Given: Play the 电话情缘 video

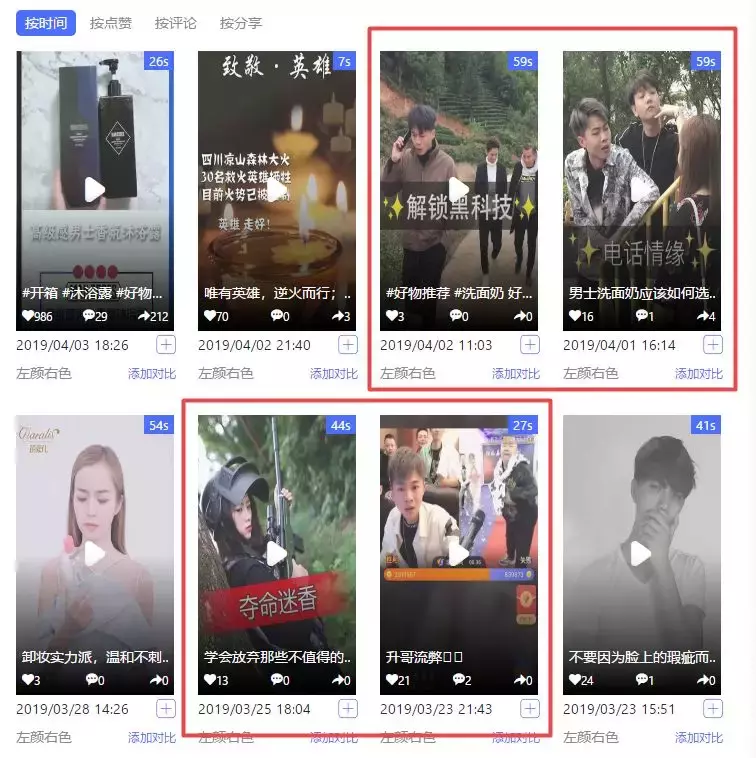Looking at the screenshot, I should 641,189.
